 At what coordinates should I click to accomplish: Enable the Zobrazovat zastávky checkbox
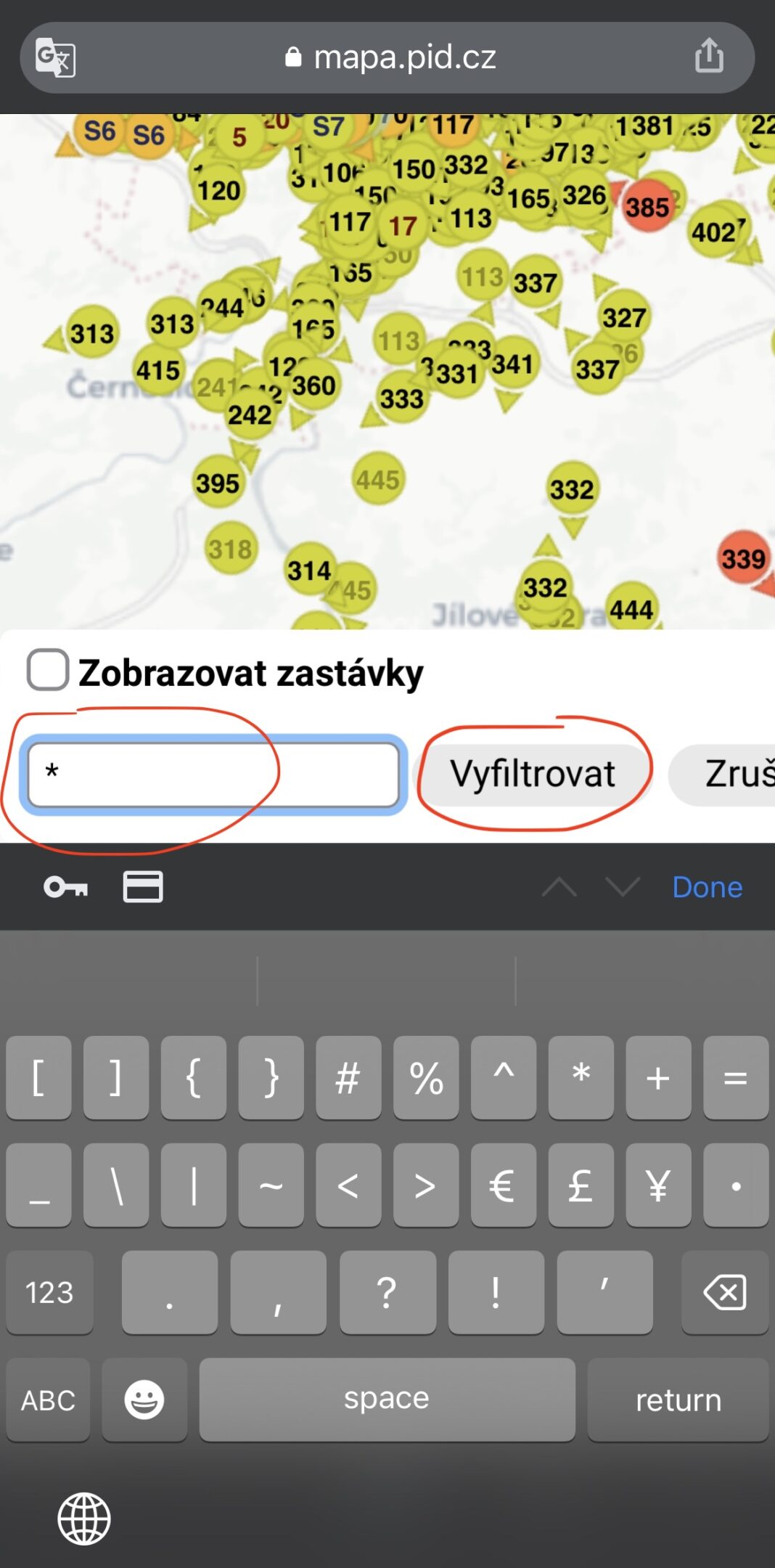[x=48, y=669]
